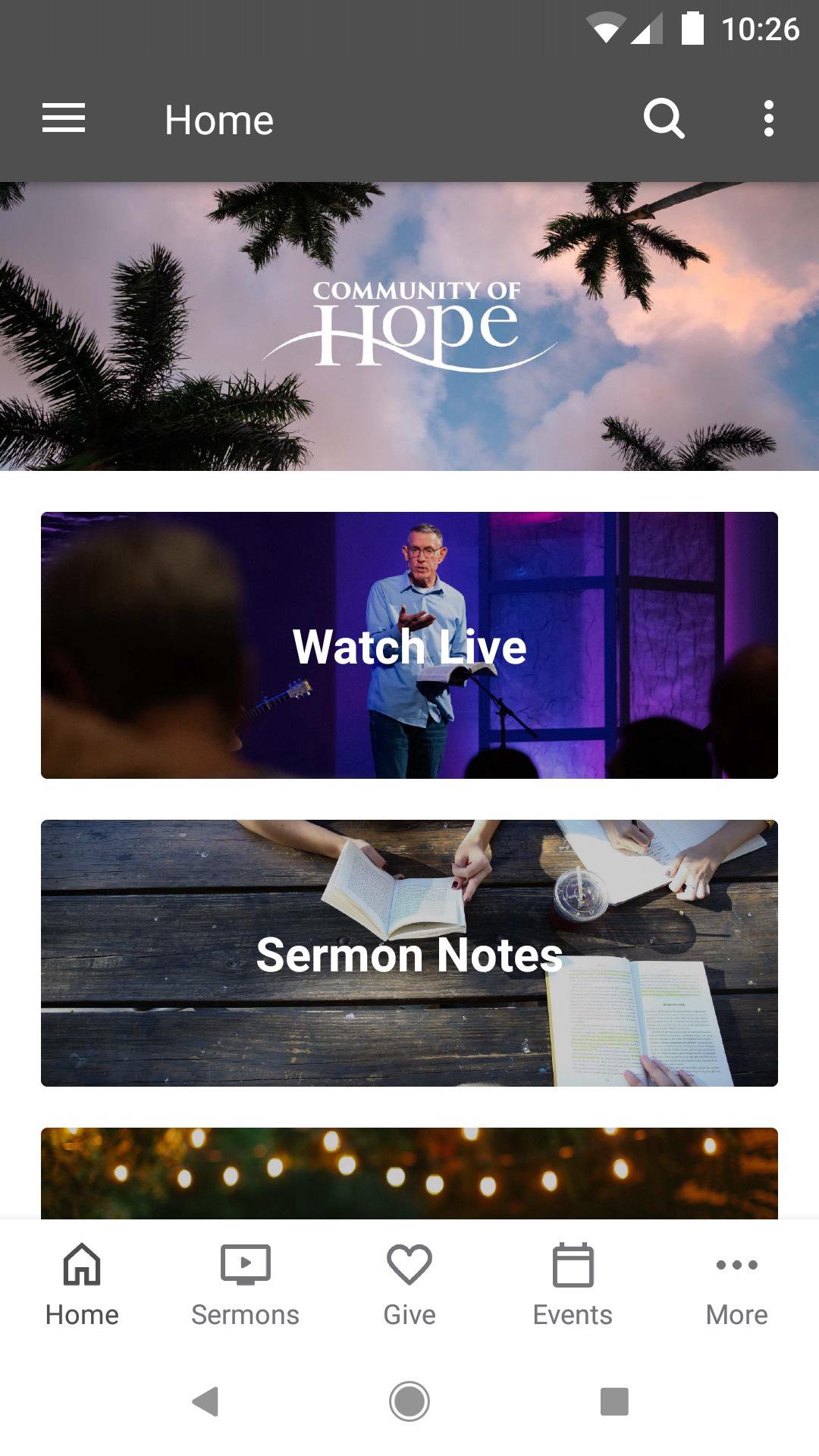Open the Events calendar icon
Screen dimensions: 819x1456
(x=573, y=1265)
